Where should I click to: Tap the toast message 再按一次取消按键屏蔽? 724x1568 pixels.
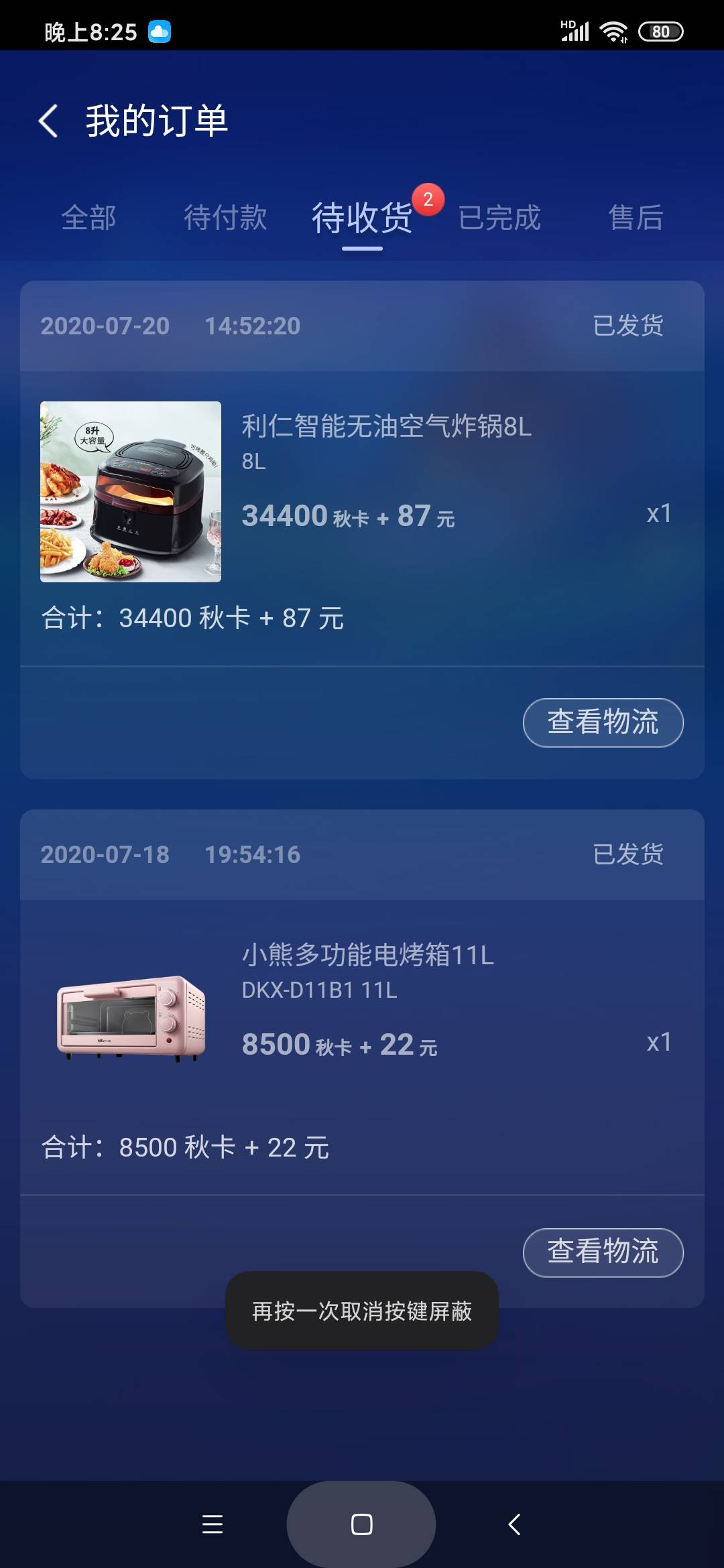361,1312
